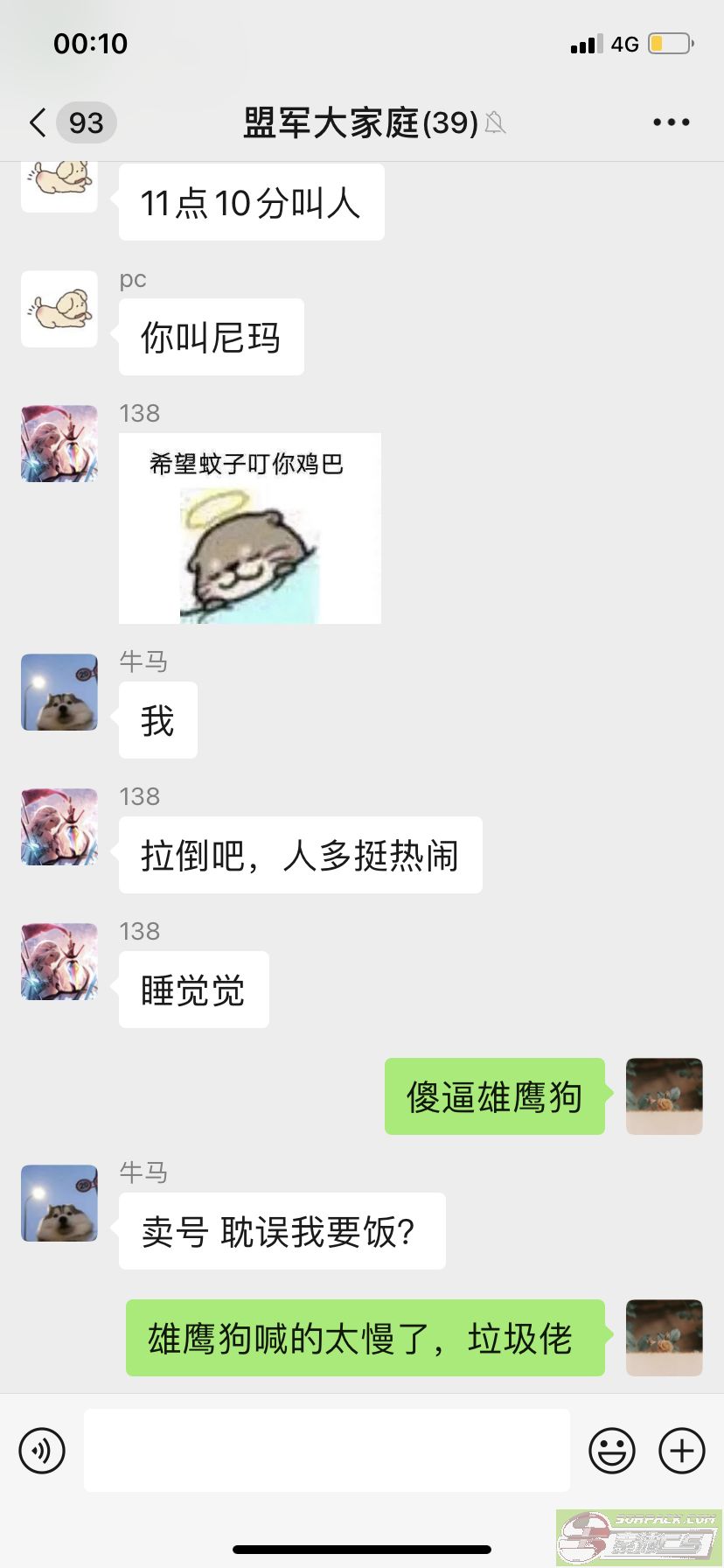View the sticker image sent by 138
This screenshot has width=724, height=1568.
[x=250, y=528]
